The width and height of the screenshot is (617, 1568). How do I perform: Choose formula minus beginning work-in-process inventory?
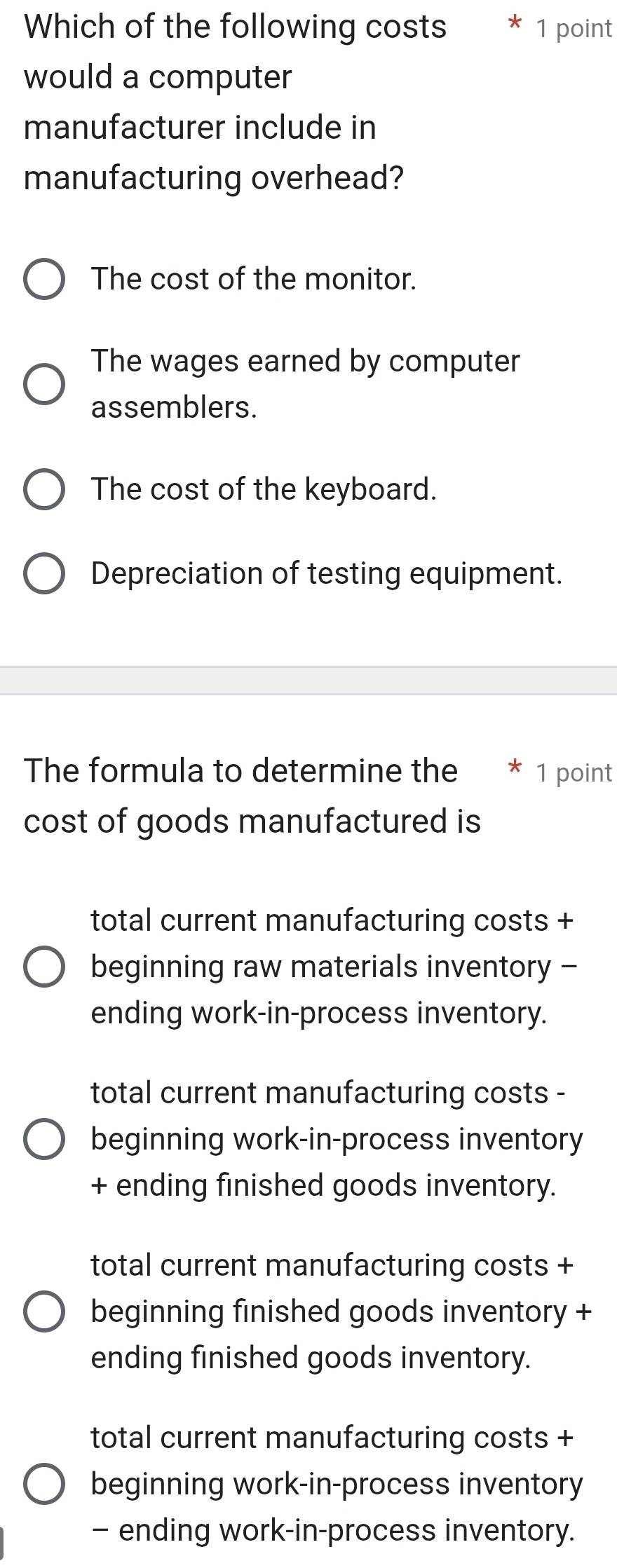pyautogui.click(x=45, y=1139)
